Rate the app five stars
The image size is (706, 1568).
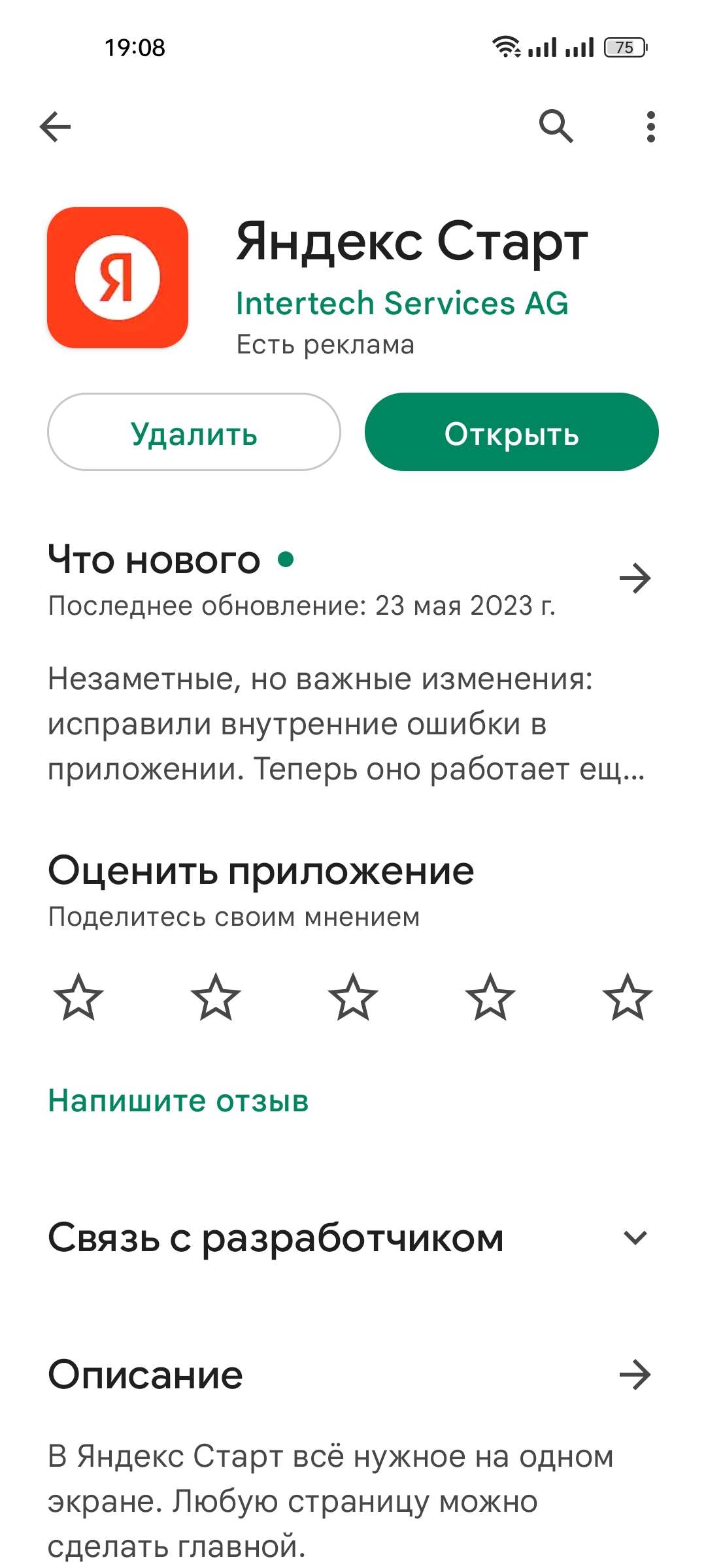tap(628, 997)
